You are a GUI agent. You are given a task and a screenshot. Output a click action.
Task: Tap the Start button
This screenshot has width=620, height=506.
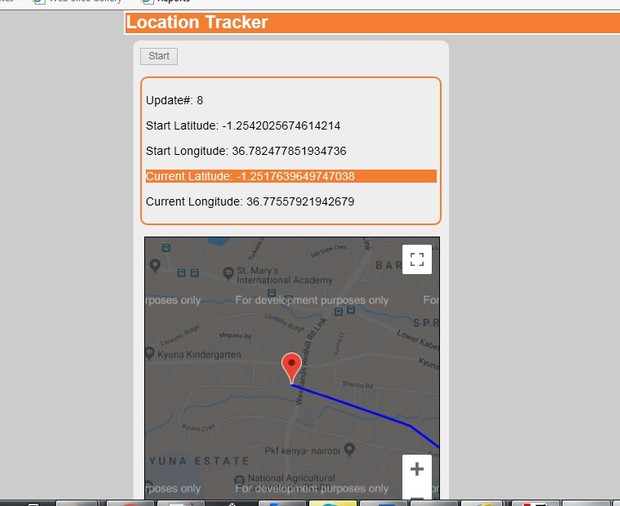pyautogui.click(x=159, y=56)
